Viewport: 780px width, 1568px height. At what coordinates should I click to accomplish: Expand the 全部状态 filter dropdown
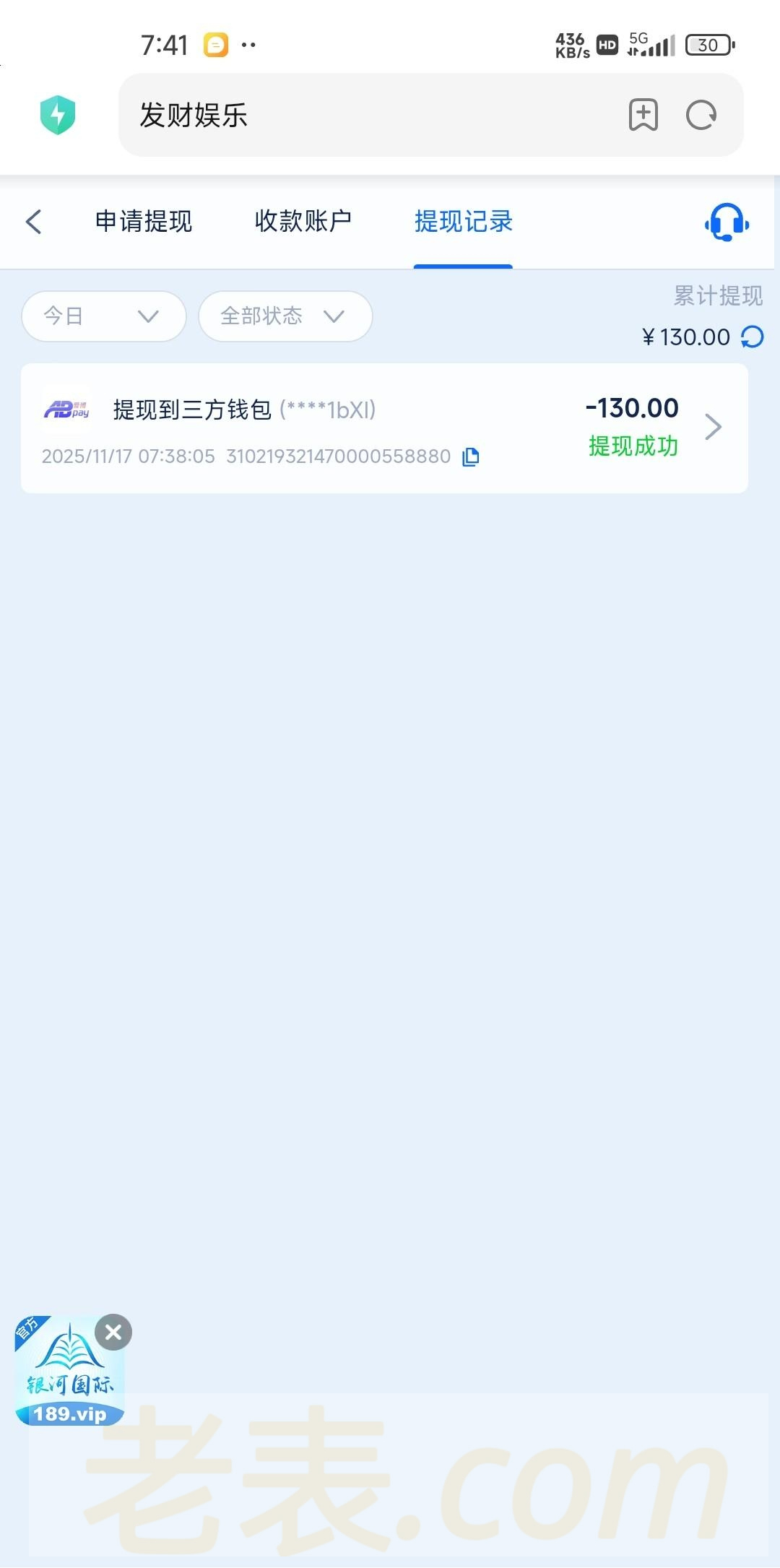pos(285,316)
